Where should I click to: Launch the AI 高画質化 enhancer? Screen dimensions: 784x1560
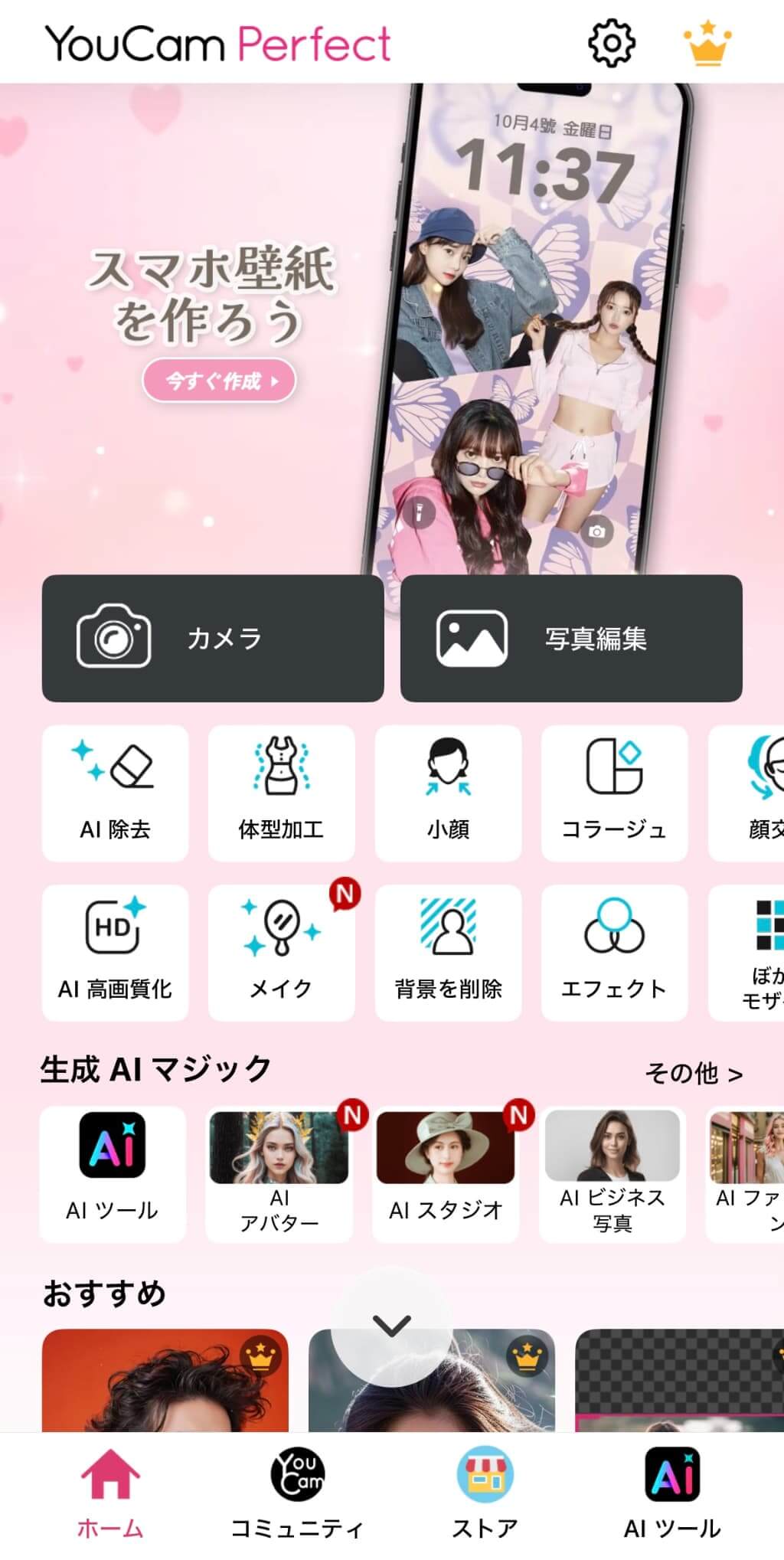114,952
